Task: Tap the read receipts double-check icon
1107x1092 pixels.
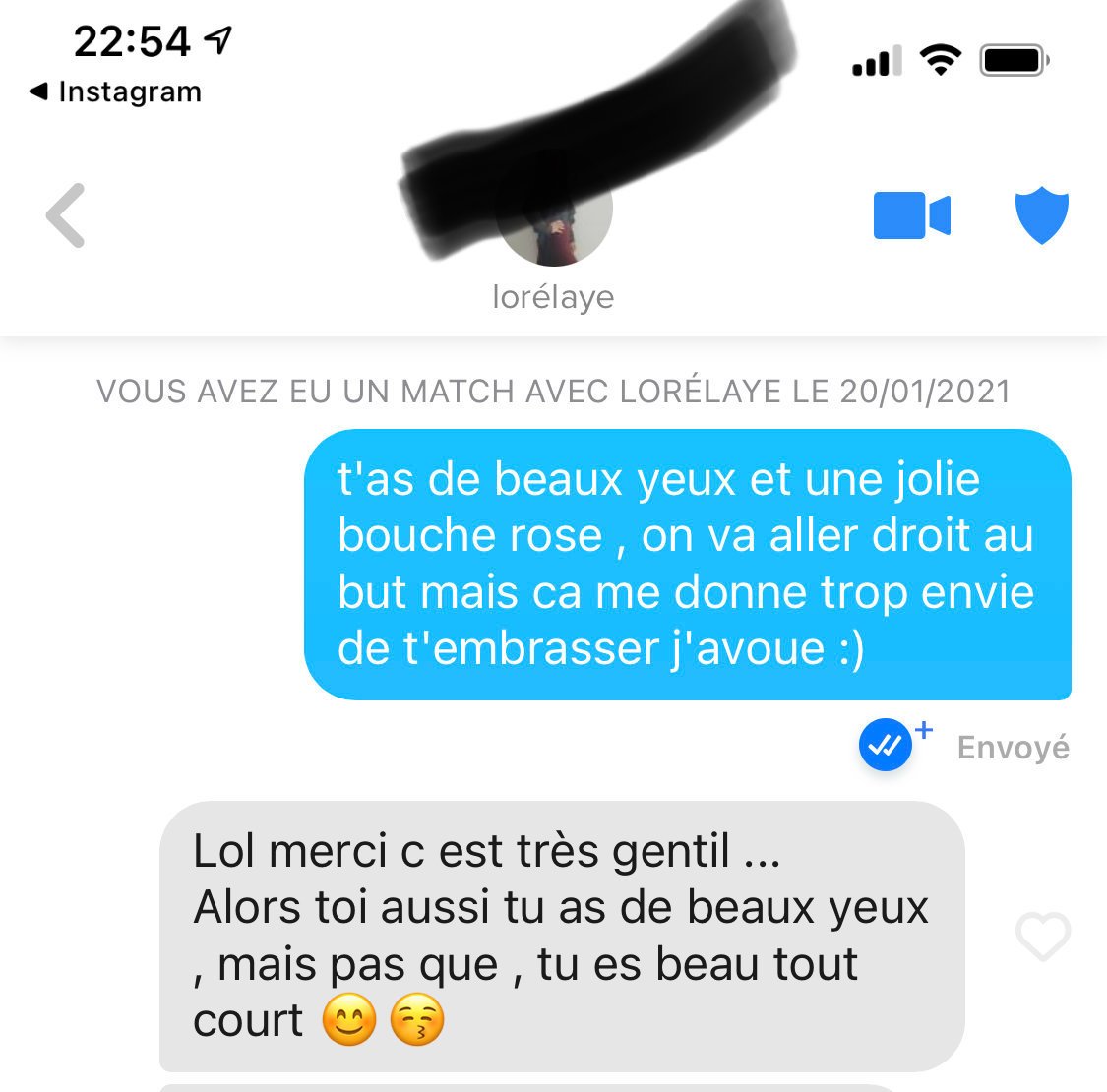Action: 886,746
